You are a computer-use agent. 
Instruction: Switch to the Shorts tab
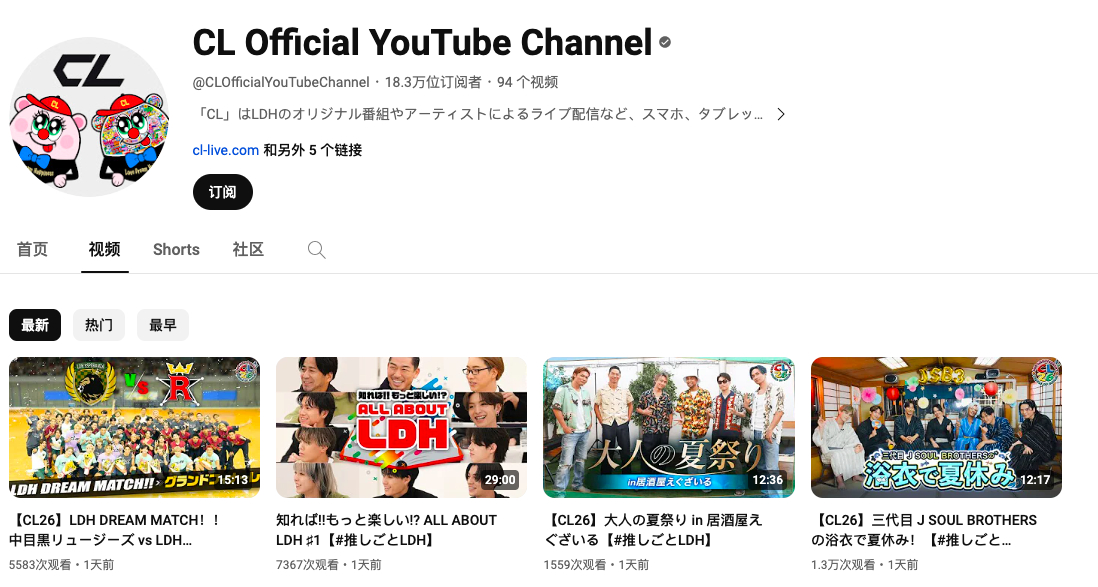pos(176,250)
